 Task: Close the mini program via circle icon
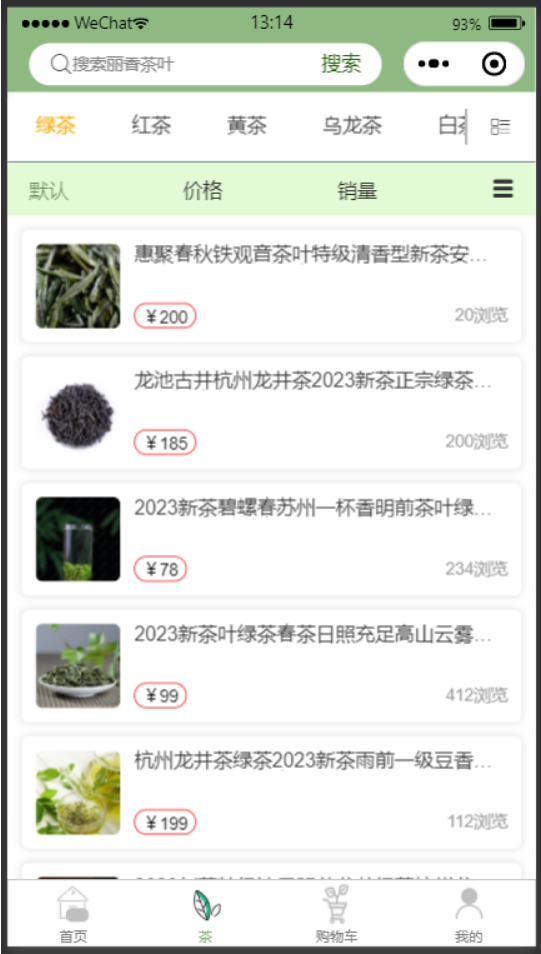[x=494, y=64]
